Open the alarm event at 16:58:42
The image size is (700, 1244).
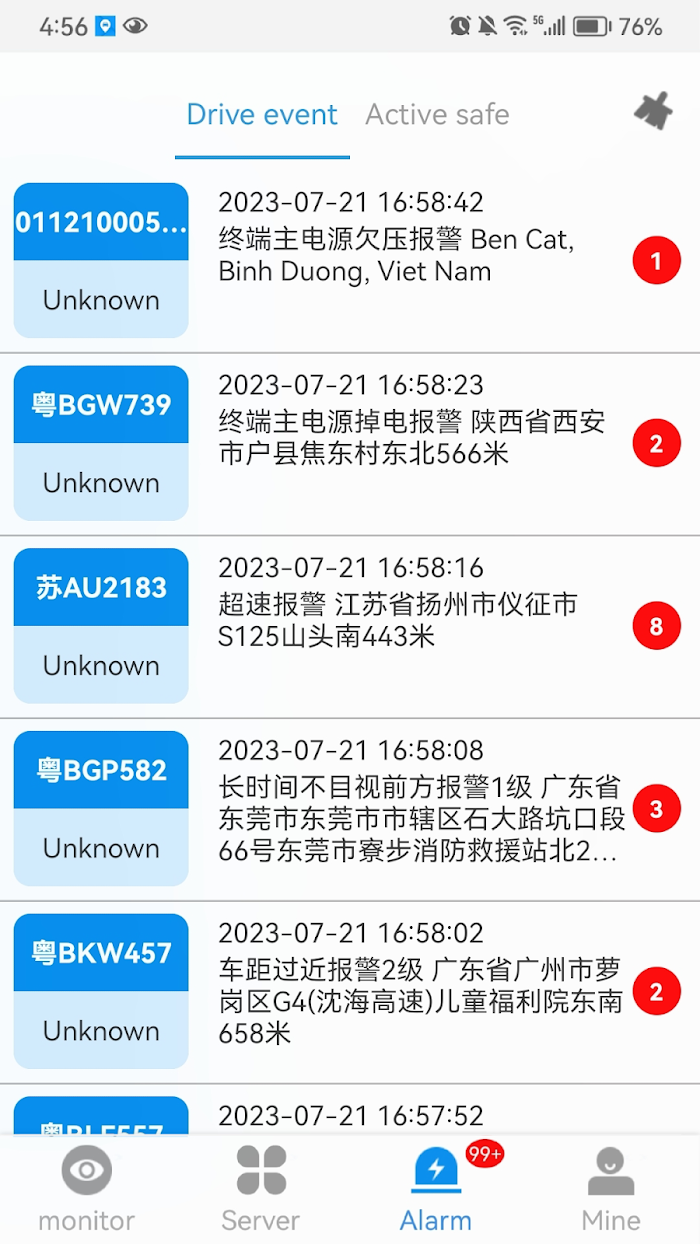pos(350,262)
